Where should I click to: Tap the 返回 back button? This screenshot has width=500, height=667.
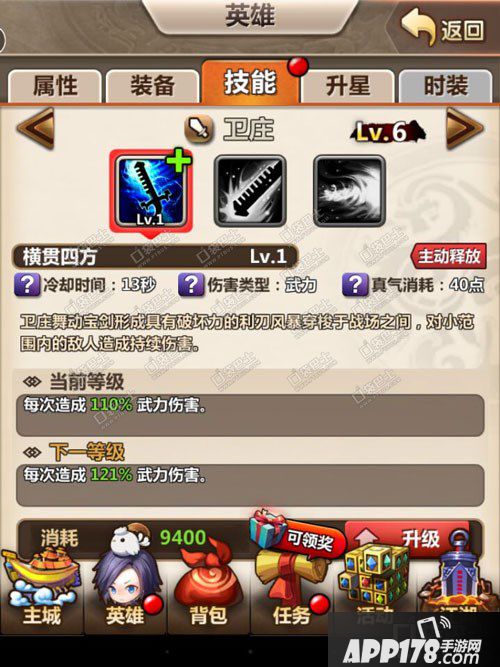click(443, 29)
